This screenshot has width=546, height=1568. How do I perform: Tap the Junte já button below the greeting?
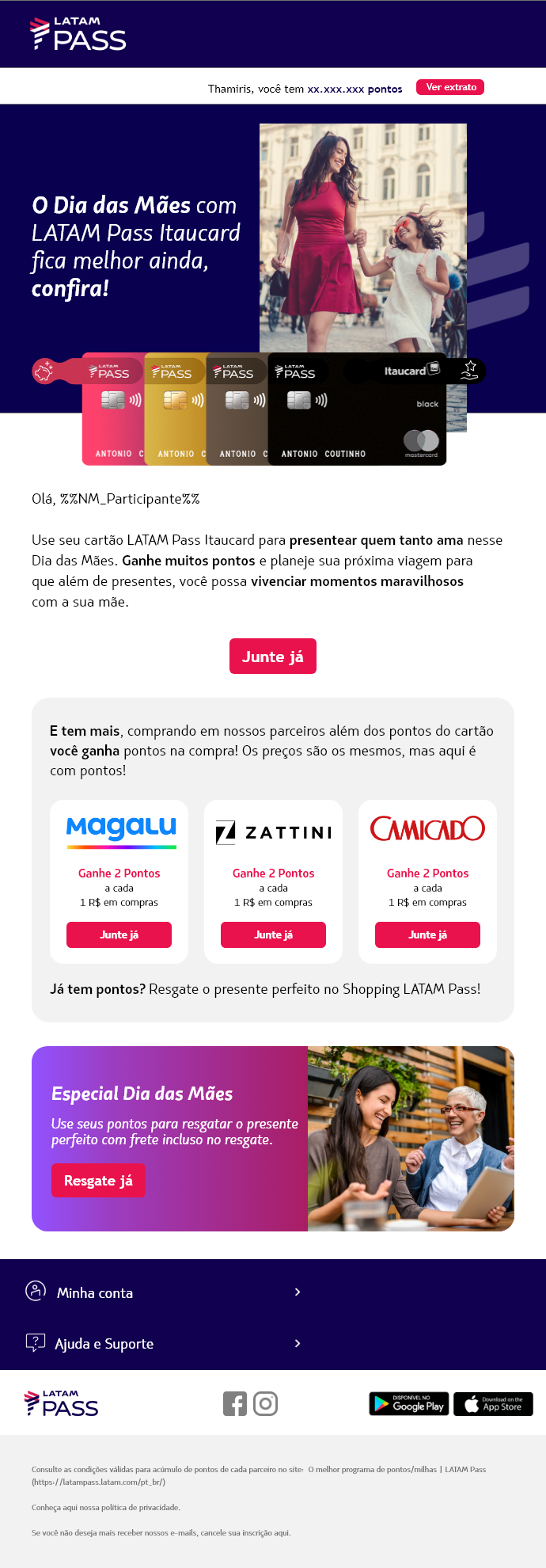click(272, 656)
